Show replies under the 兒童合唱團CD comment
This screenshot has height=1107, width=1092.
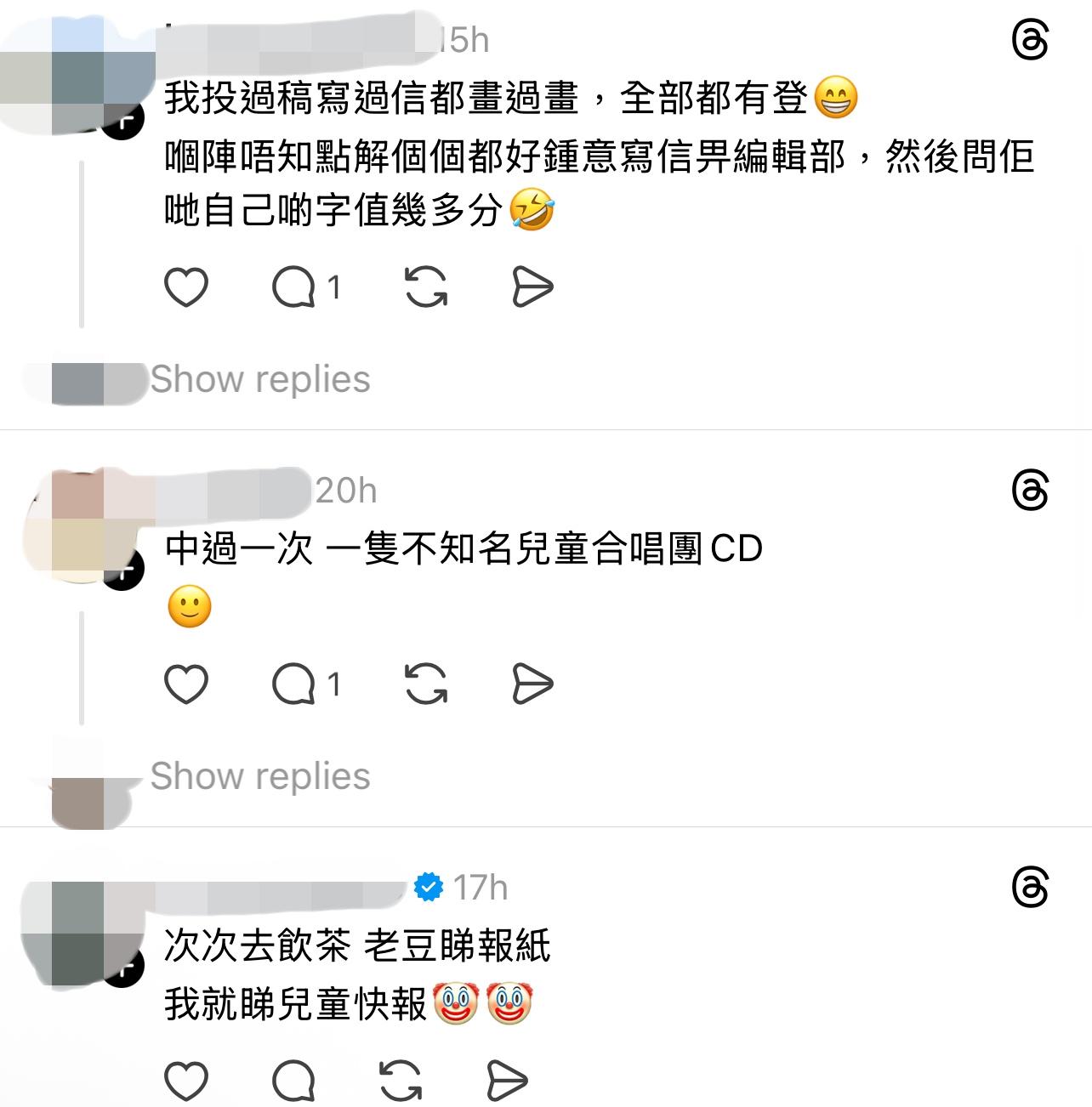pos(259,776)
